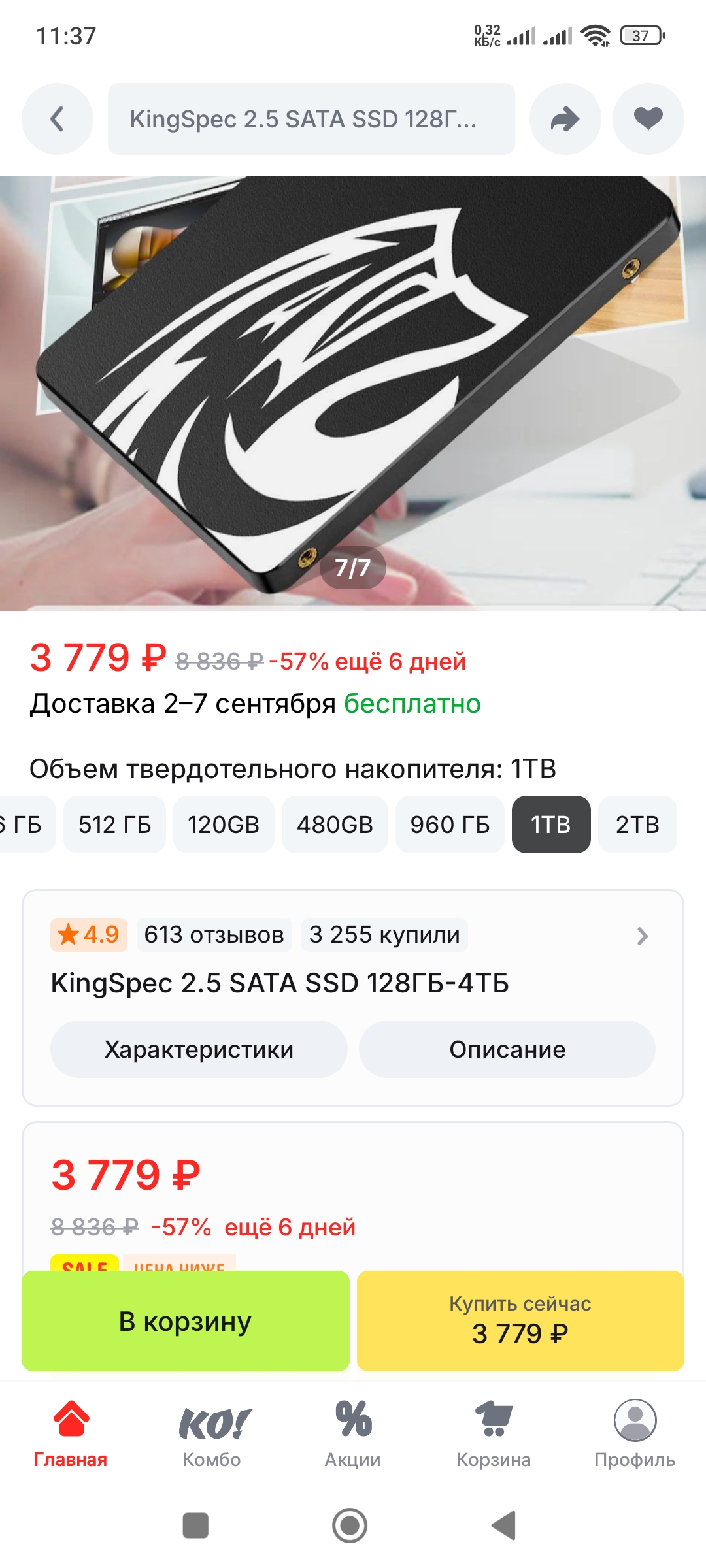The width and height of the screenshot is (706, 1568).
Task: Go back using the arrow button
Action: [58, 119]
